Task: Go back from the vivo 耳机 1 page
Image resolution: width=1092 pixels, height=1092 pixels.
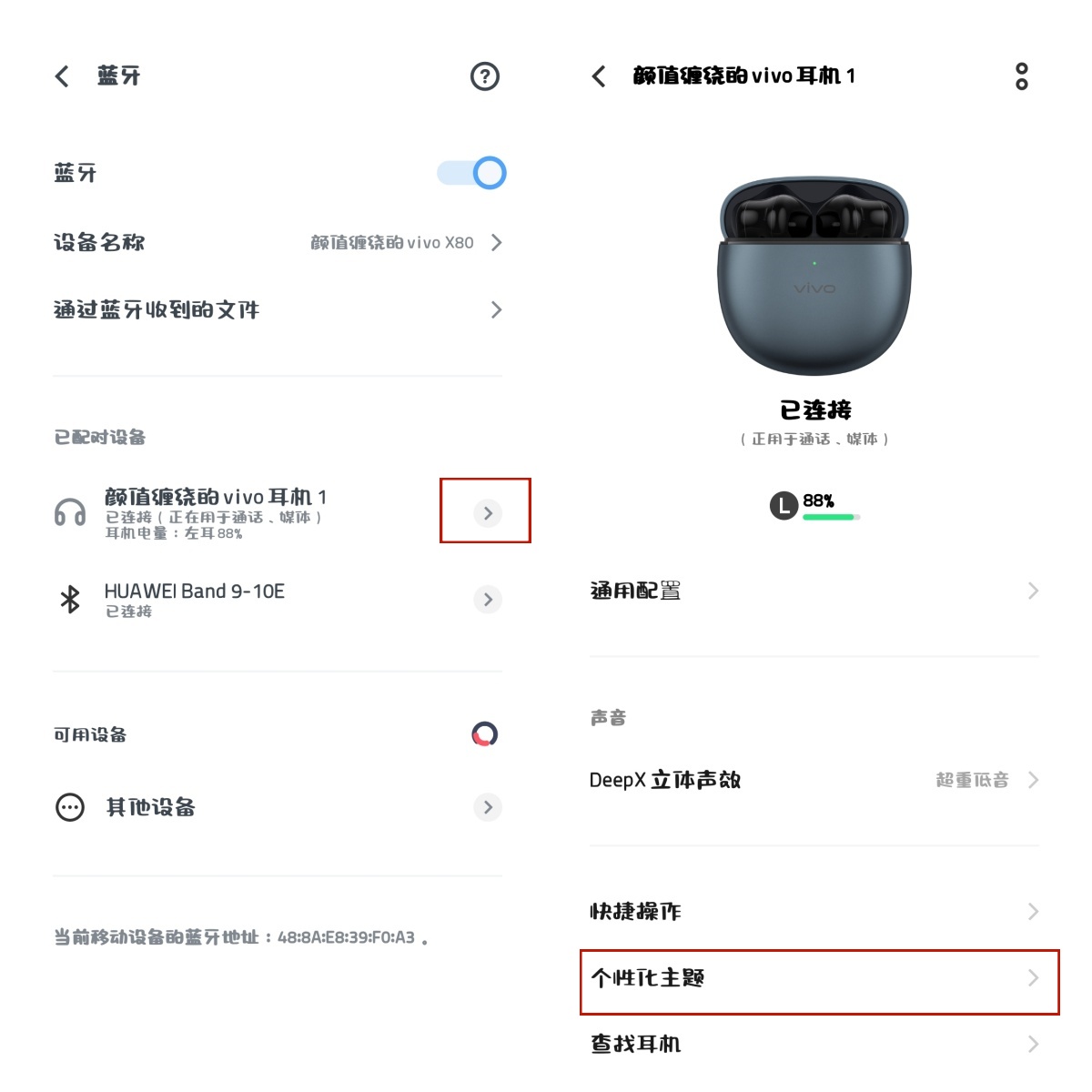Action: coord(599,76)
